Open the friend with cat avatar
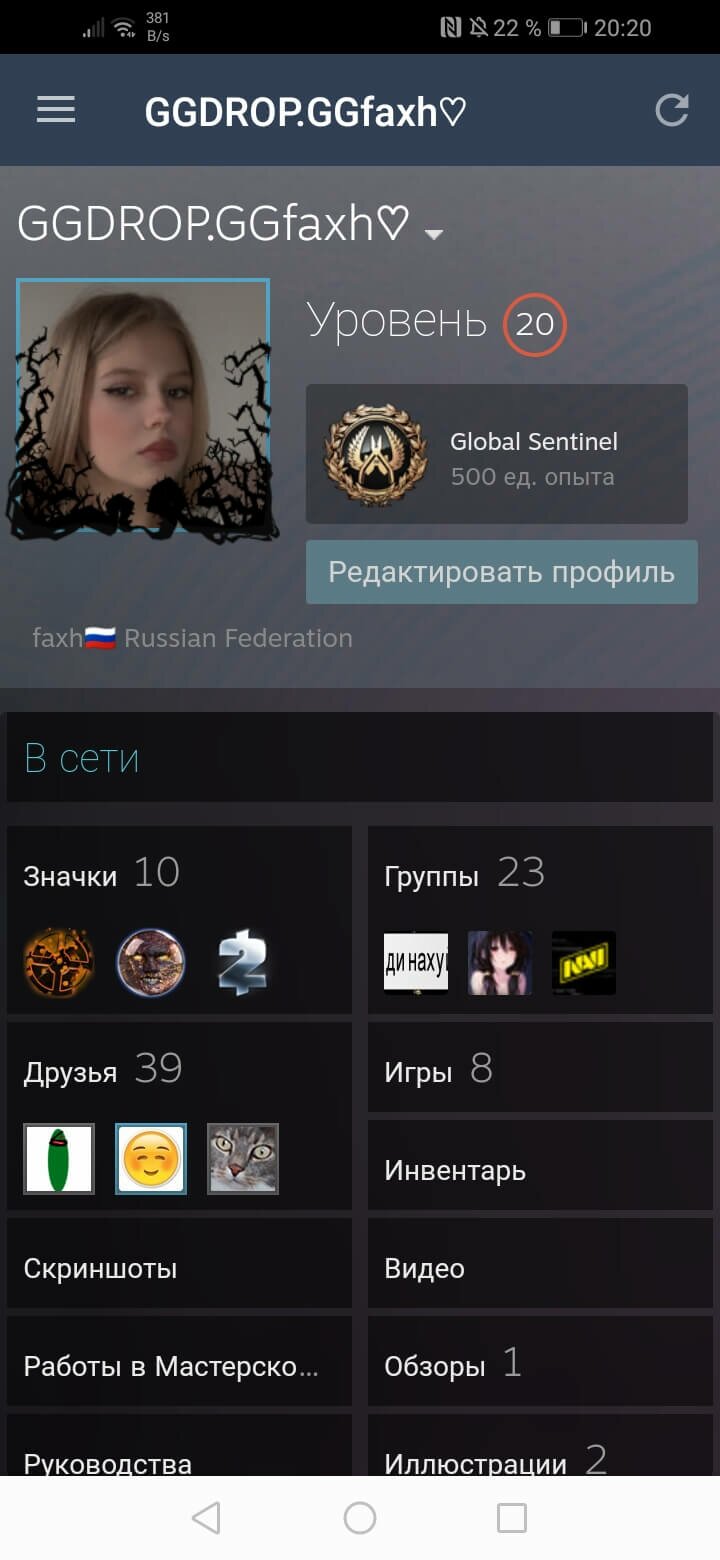 pos(243,1159)
